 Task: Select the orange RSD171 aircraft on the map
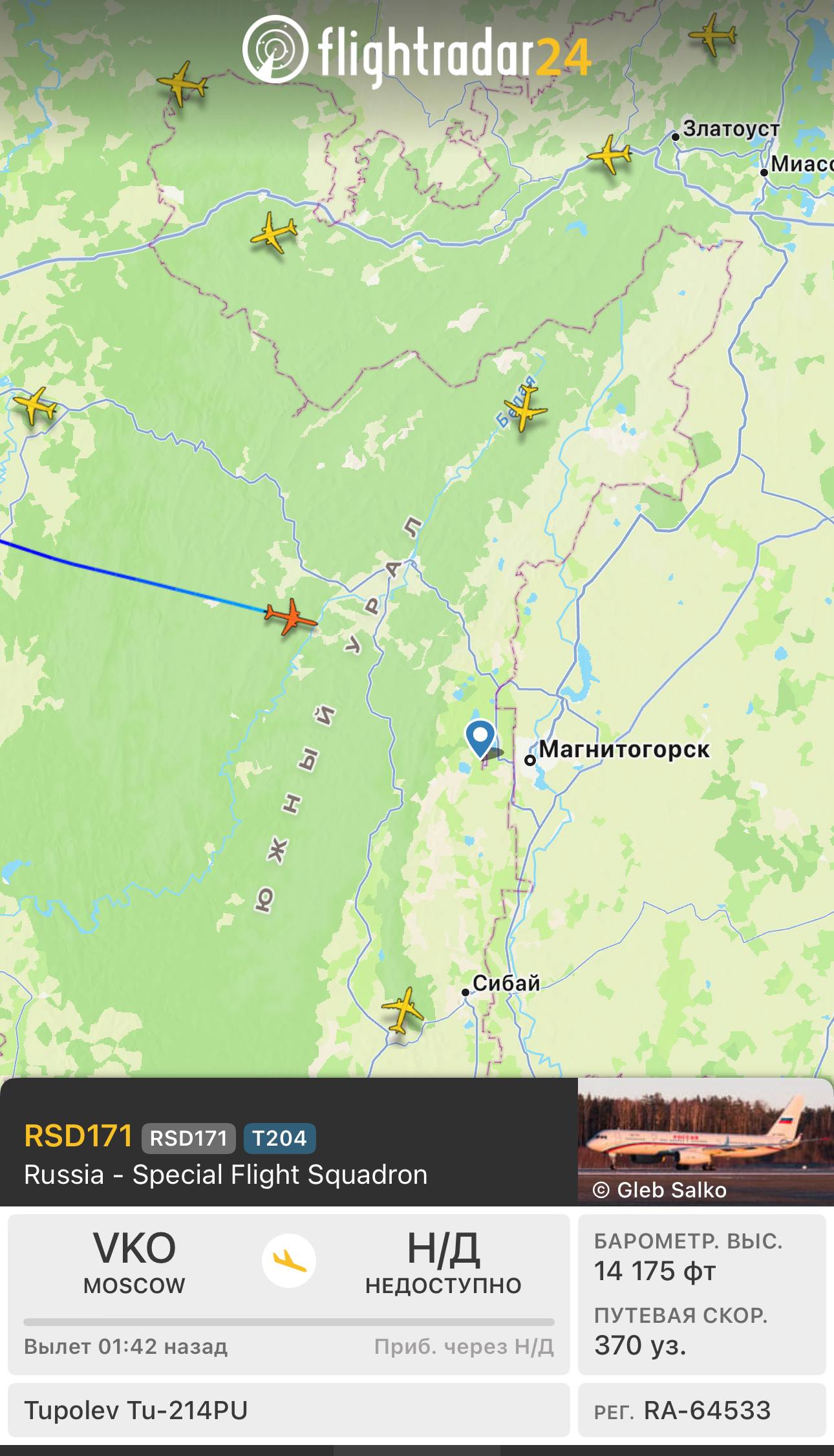(x=290, y=617)
